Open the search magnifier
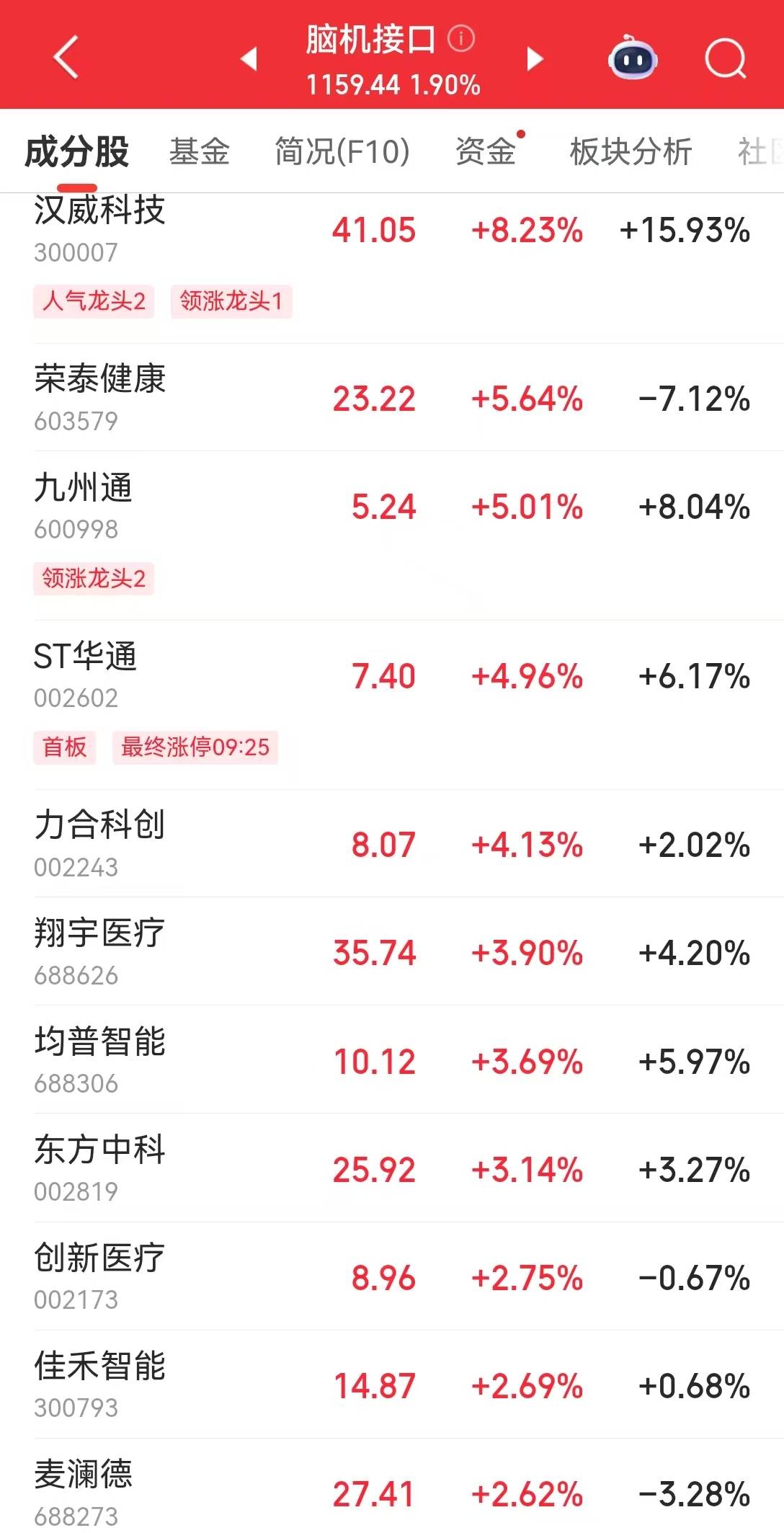 tap(725, 58)
